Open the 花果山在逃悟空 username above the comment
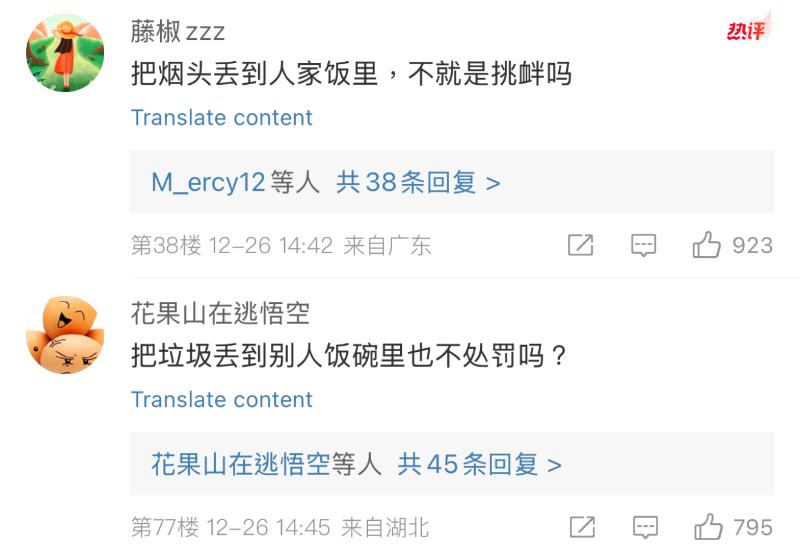800x545 pixels. [x=220, y=313]
